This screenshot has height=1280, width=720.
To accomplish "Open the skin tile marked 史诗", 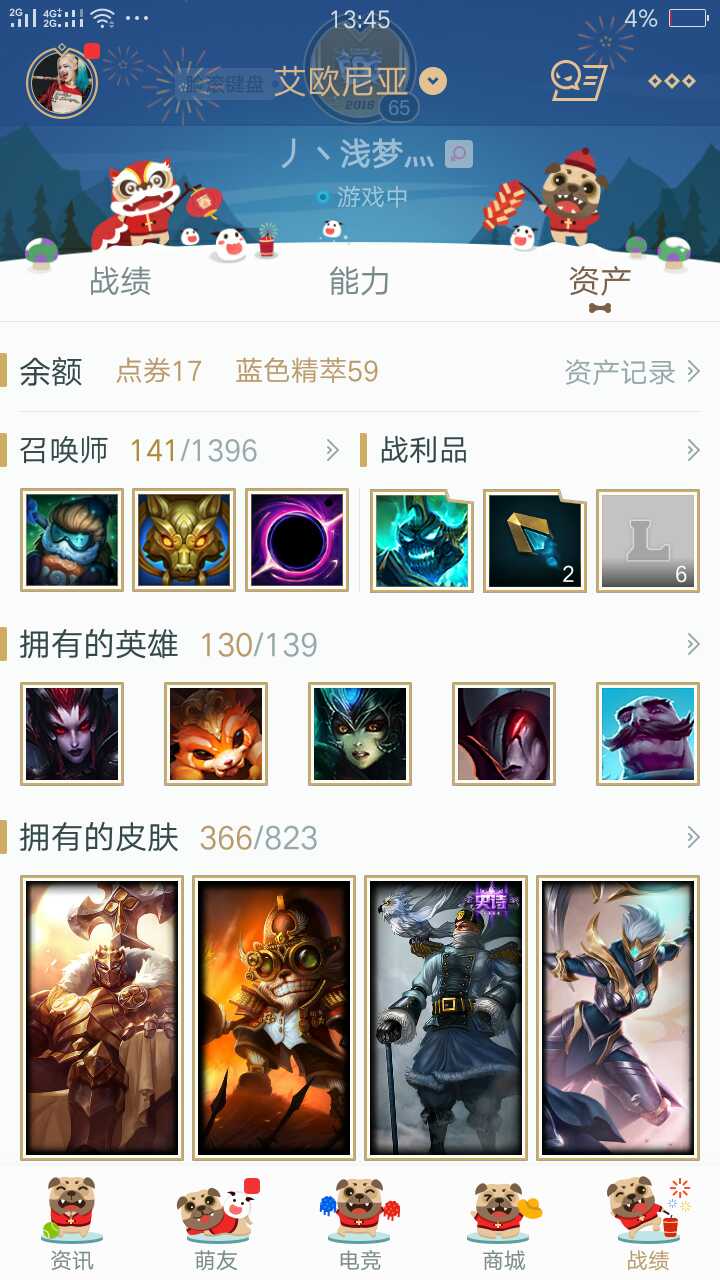I will (446, 1017).
